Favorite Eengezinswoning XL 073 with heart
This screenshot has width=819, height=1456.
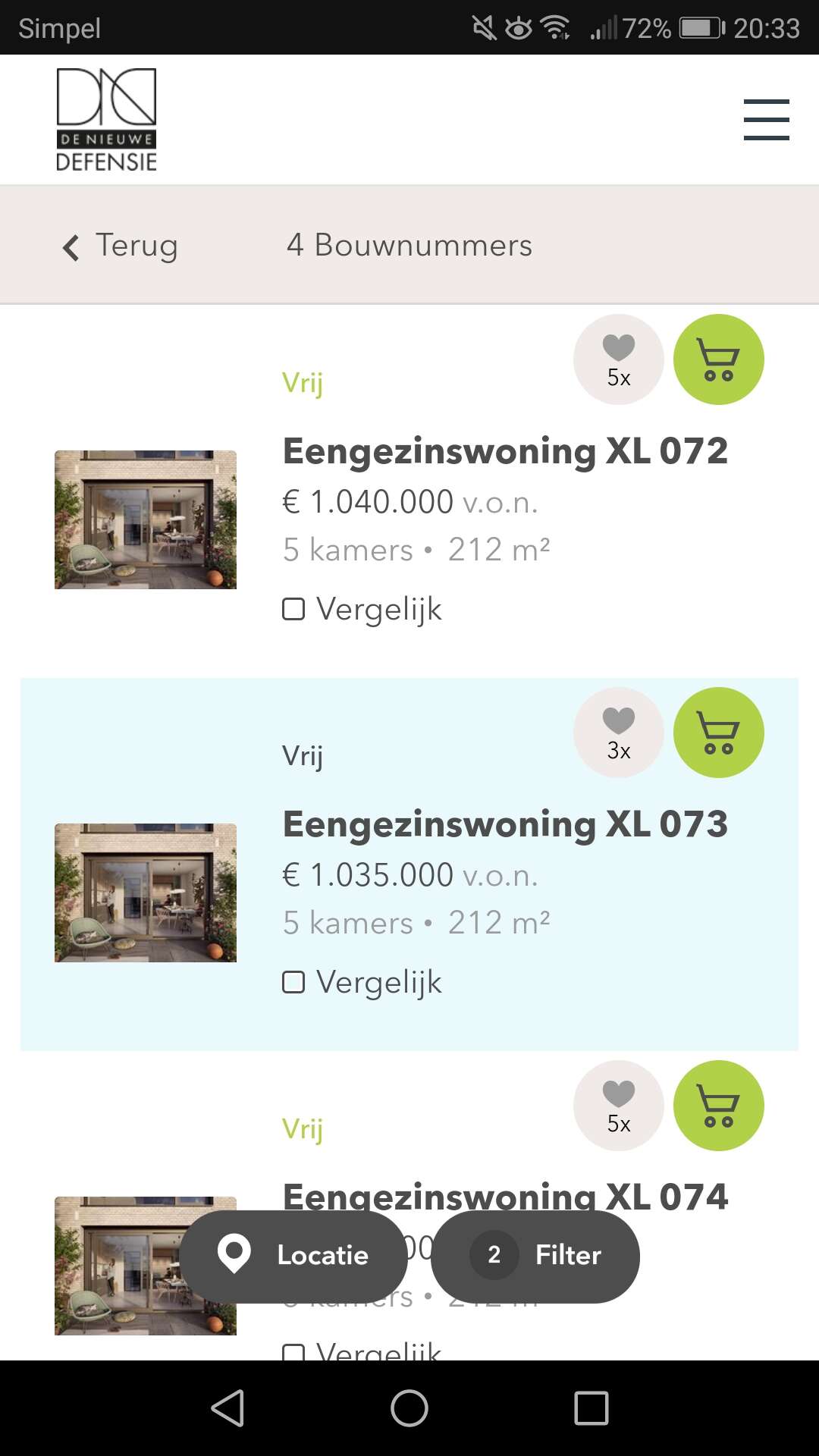pos(619,733)
